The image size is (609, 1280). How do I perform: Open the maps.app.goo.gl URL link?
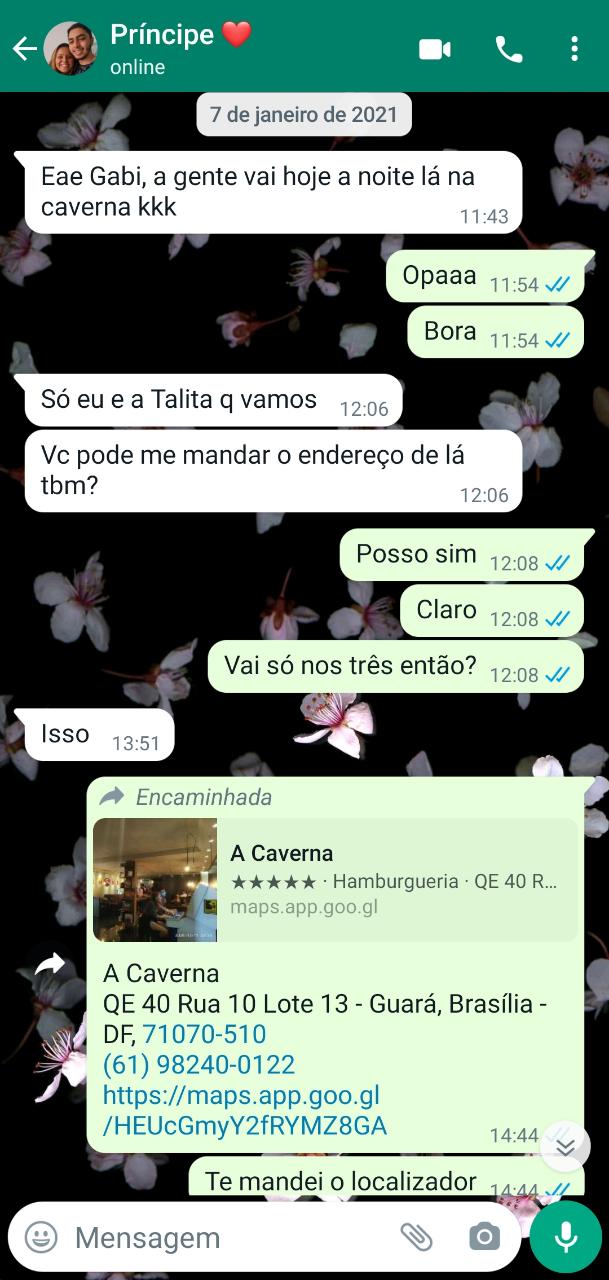pos(244,1110)
